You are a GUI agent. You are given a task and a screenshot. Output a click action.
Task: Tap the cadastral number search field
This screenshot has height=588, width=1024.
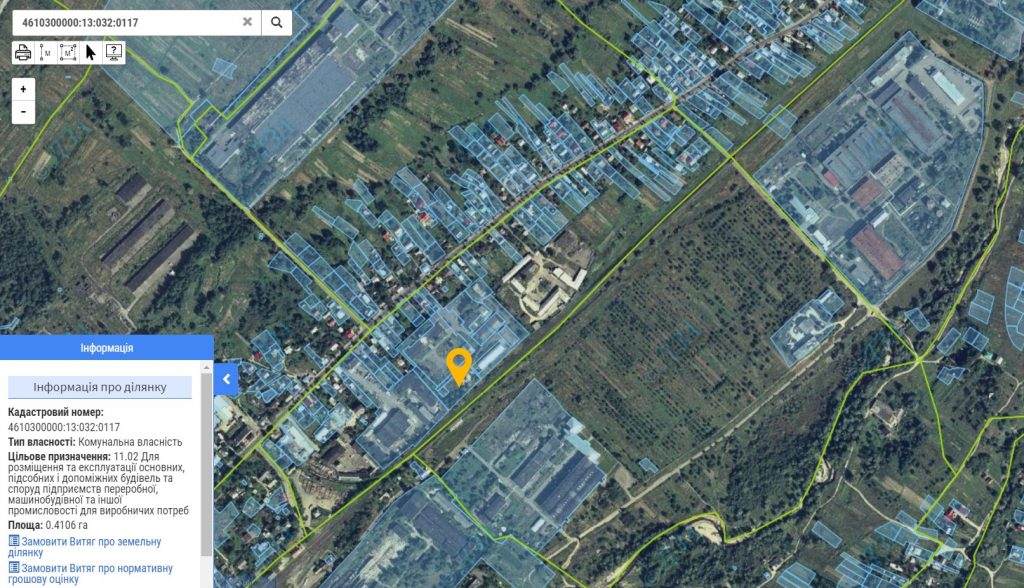pyautogui.click(x=127, y=22)
